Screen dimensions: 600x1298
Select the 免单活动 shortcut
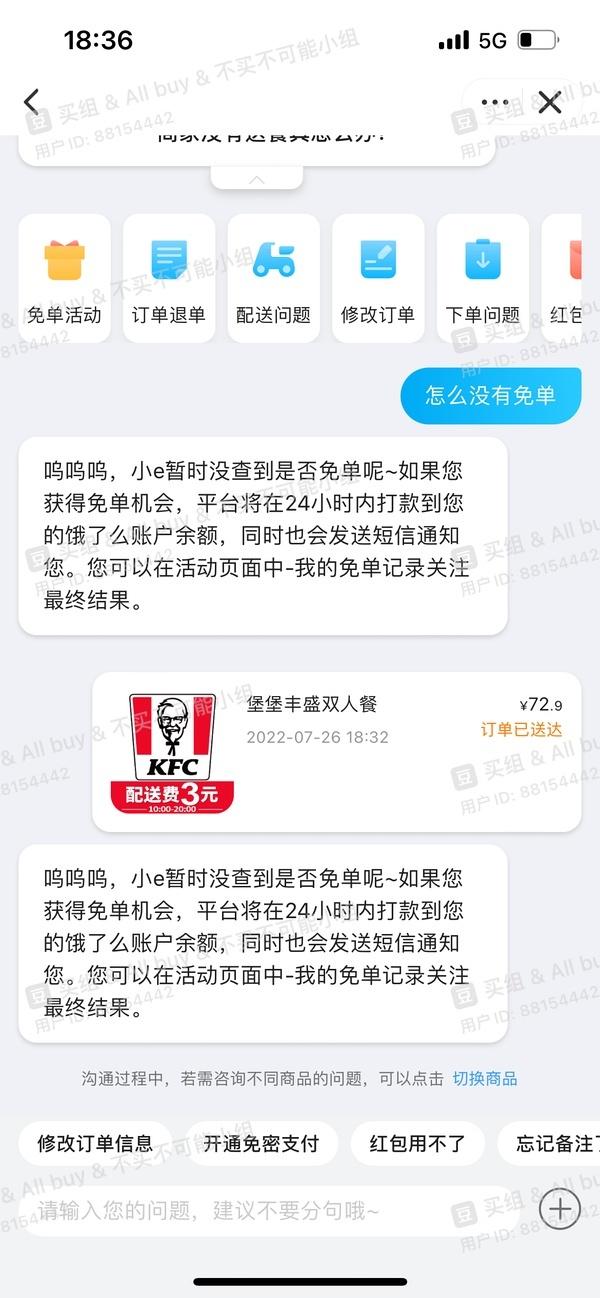[64, 278]
